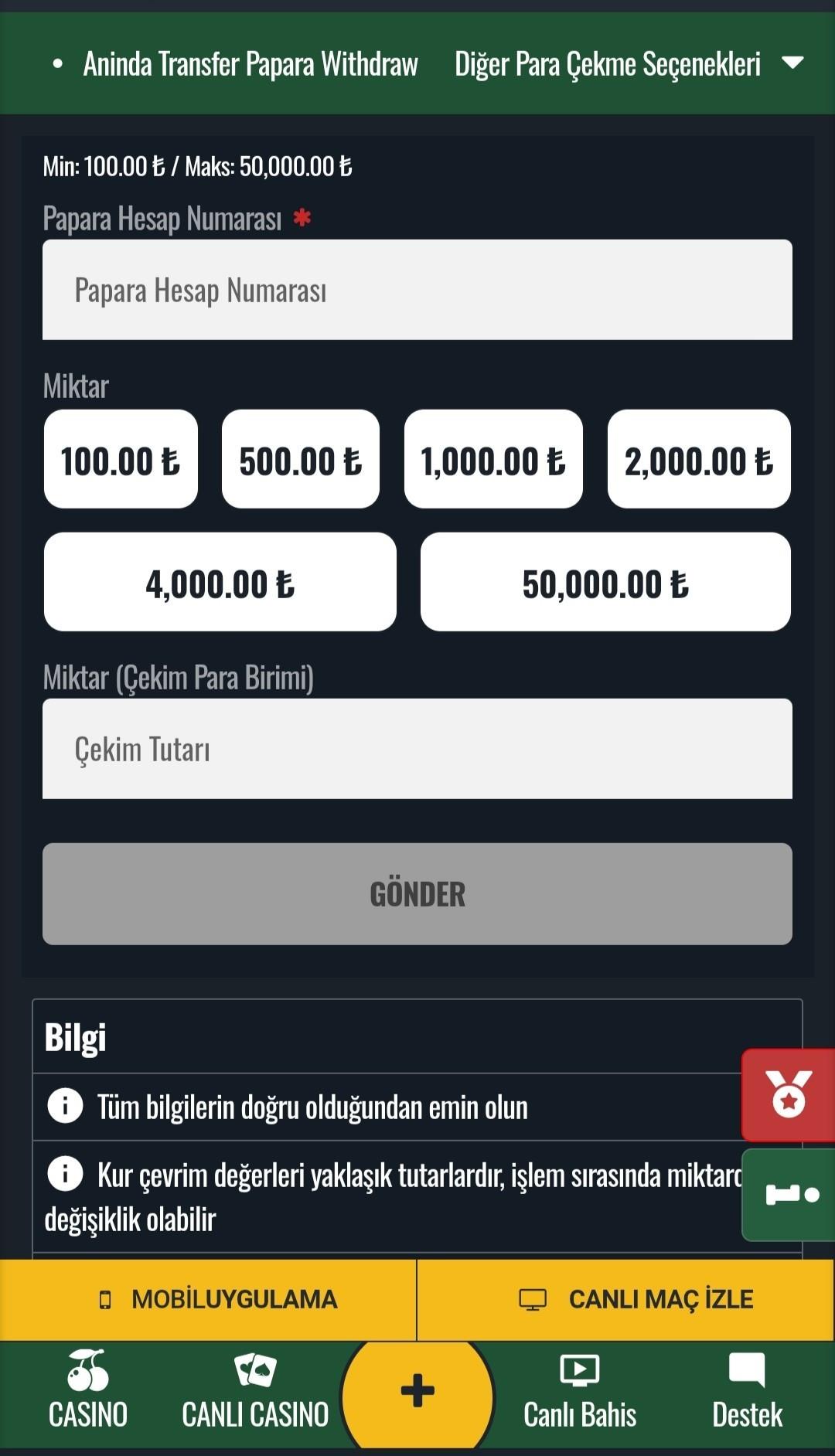Choose the 4,000.00 ₺ amount button
The height and width of the screenshot is (1456, 835).
point(220,582)
